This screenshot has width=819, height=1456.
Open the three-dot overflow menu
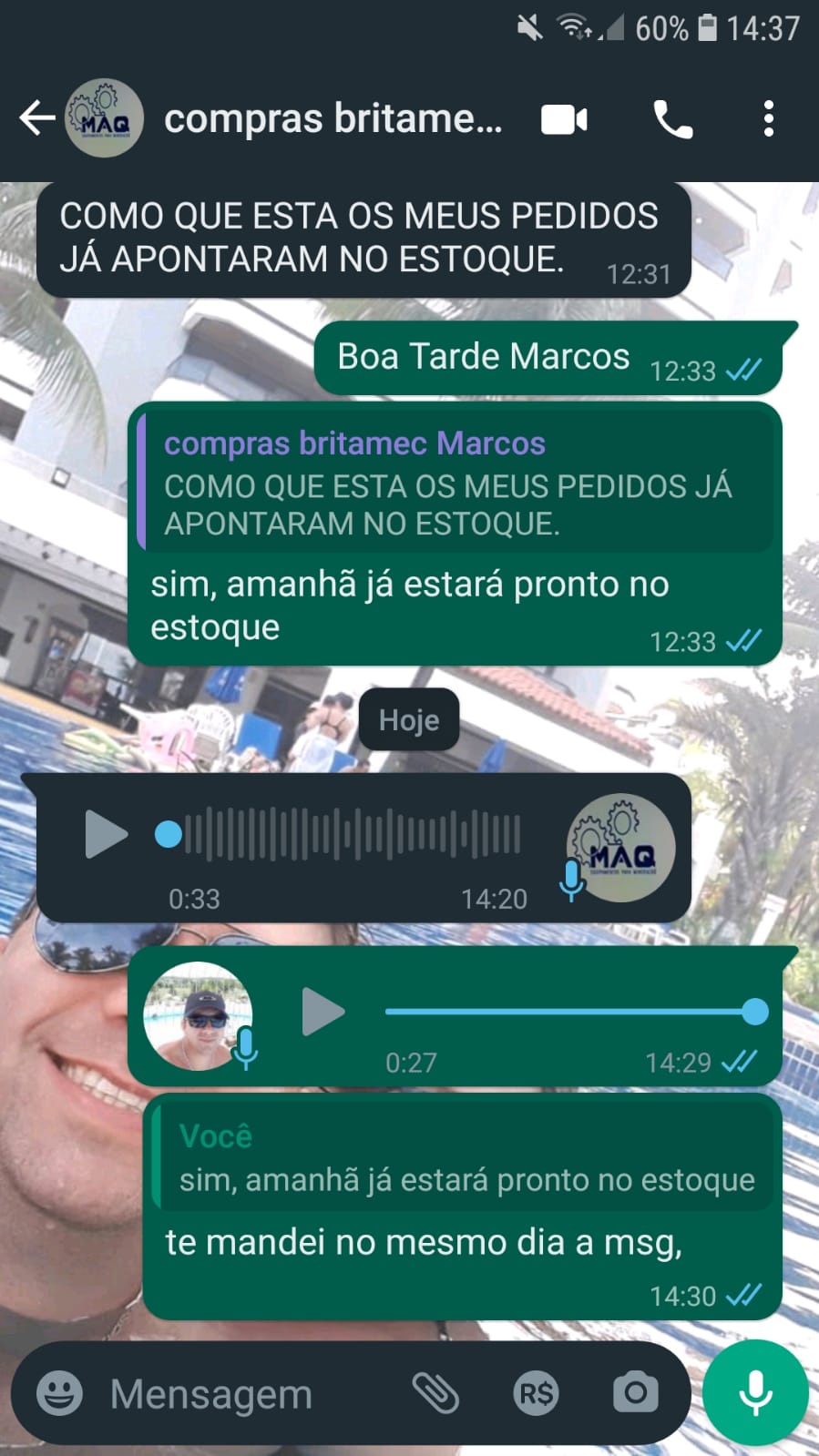pos(769,119)
